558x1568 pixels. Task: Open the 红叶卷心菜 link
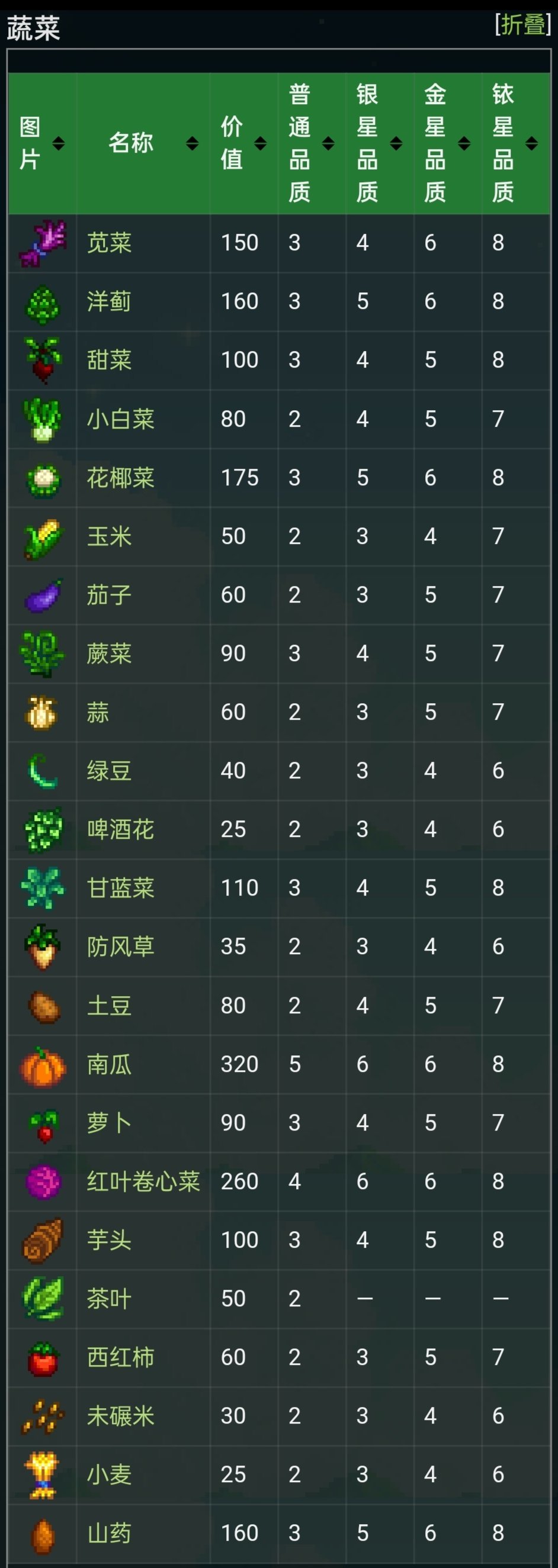pyautogui.click(x=143, y=1181)
